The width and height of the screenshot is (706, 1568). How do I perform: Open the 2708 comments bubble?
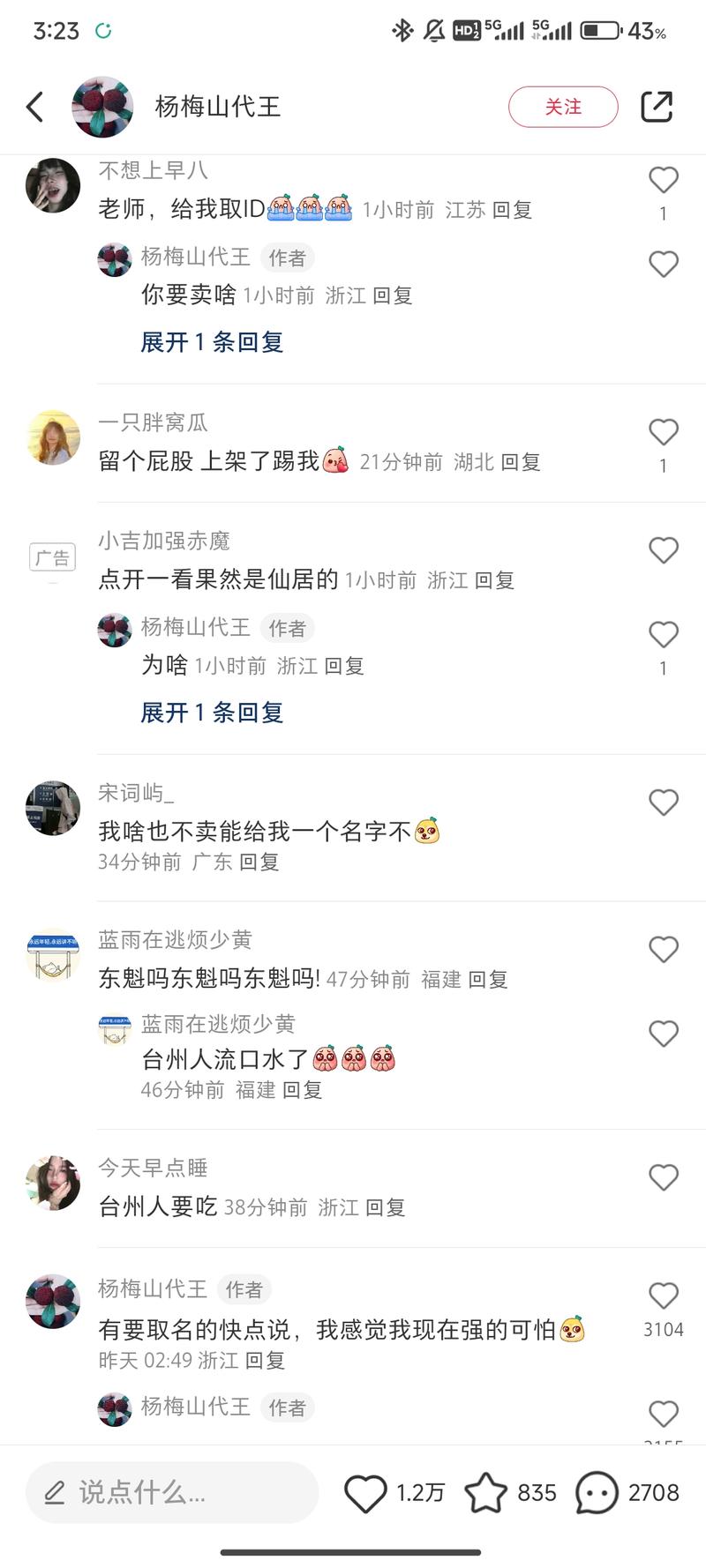597,1493
